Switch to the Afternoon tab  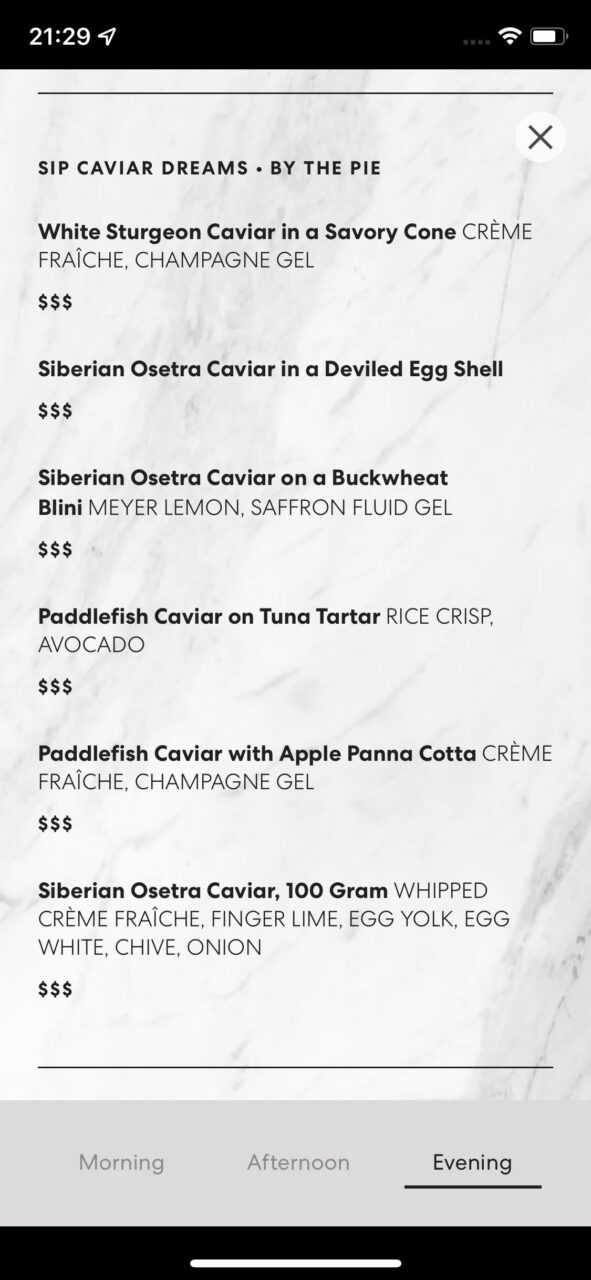pyautogui.click(x=298, y=1163)
